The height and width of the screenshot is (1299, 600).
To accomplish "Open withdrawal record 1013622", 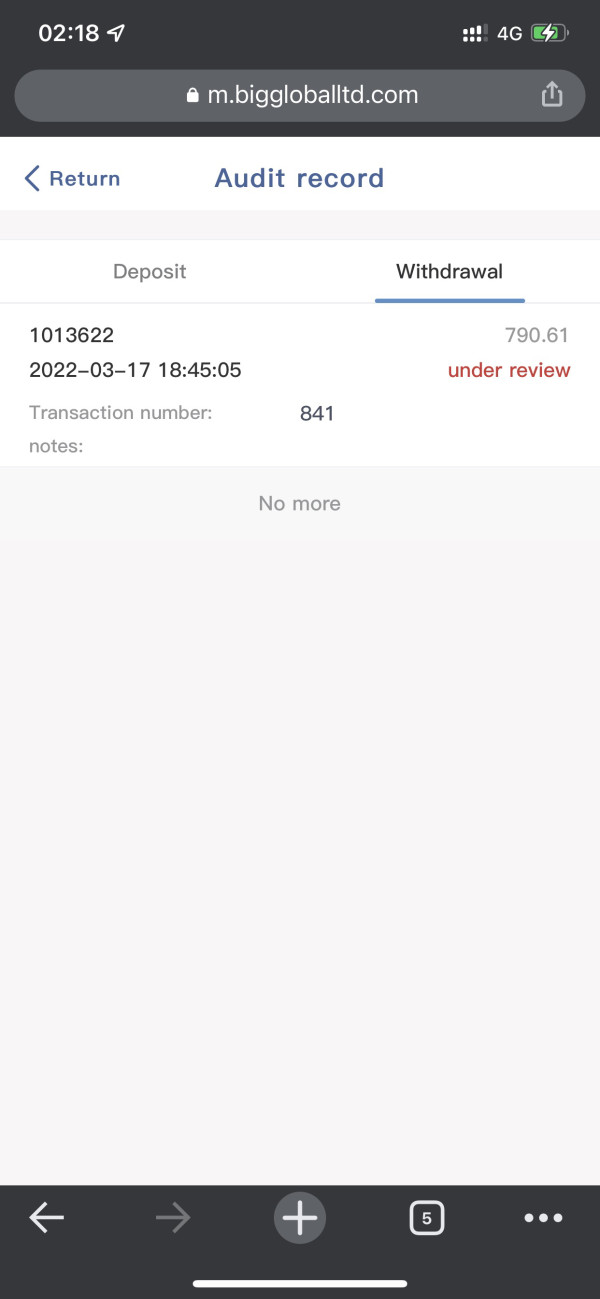I will click(300, 385).
